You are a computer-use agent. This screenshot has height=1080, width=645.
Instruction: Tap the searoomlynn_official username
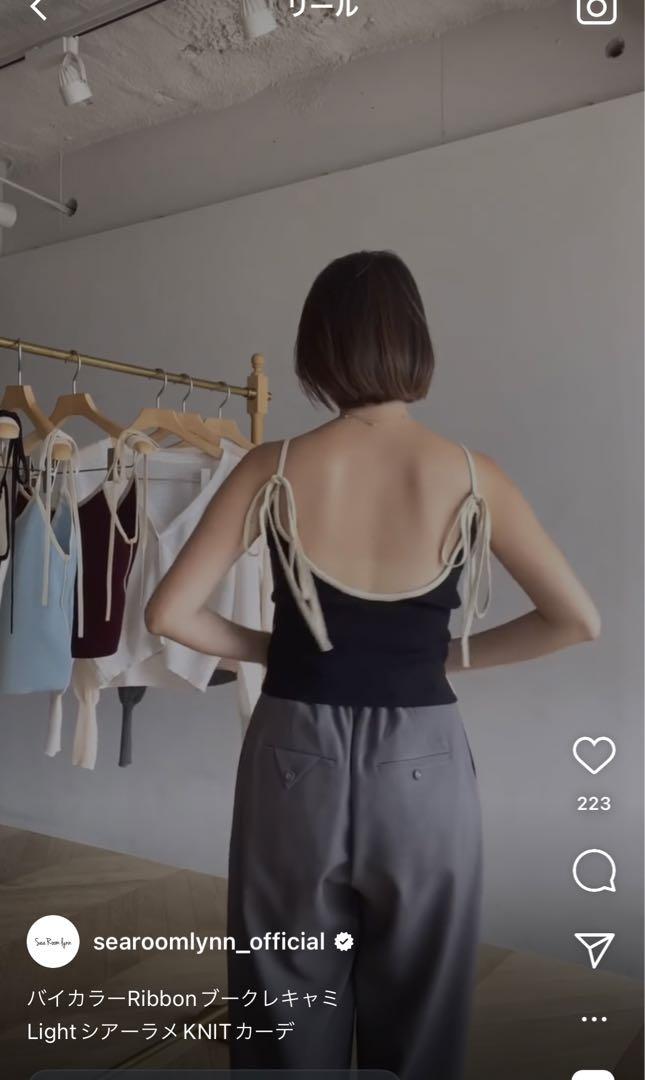[209, 942]
